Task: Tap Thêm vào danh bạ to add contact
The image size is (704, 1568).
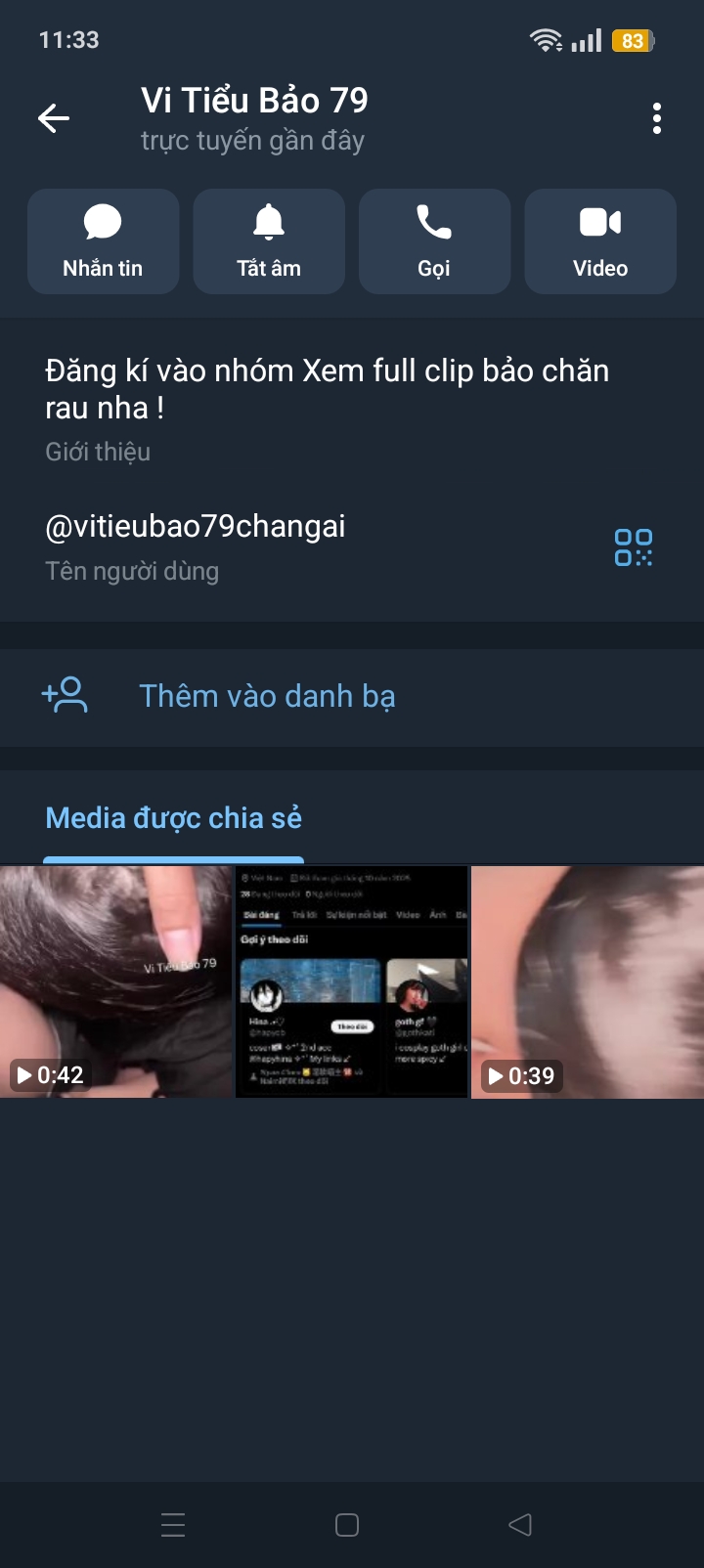Action: click(267, 695)
